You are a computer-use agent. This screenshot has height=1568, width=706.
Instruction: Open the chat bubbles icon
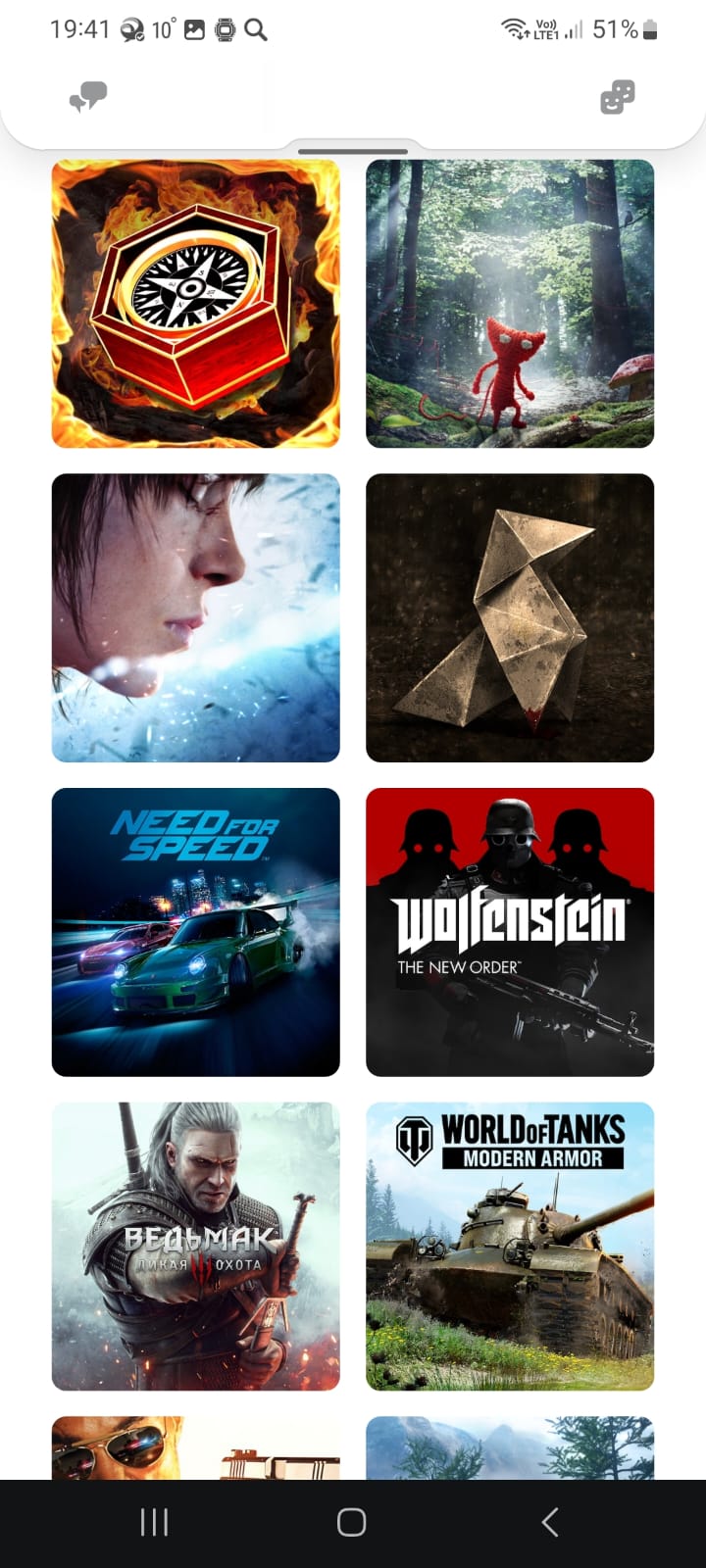coord(88,97)
